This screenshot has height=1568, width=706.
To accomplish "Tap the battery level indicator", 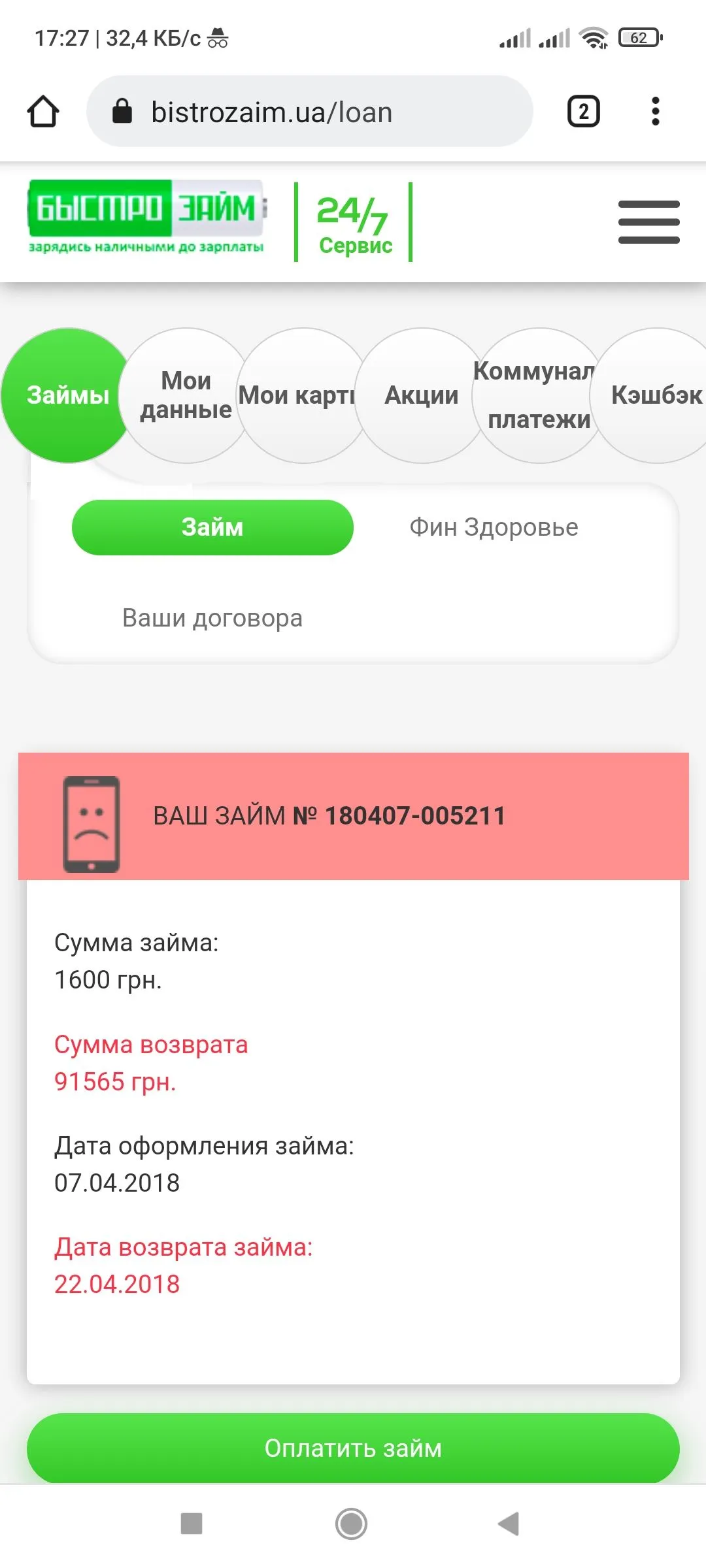I will coord(637,37).
